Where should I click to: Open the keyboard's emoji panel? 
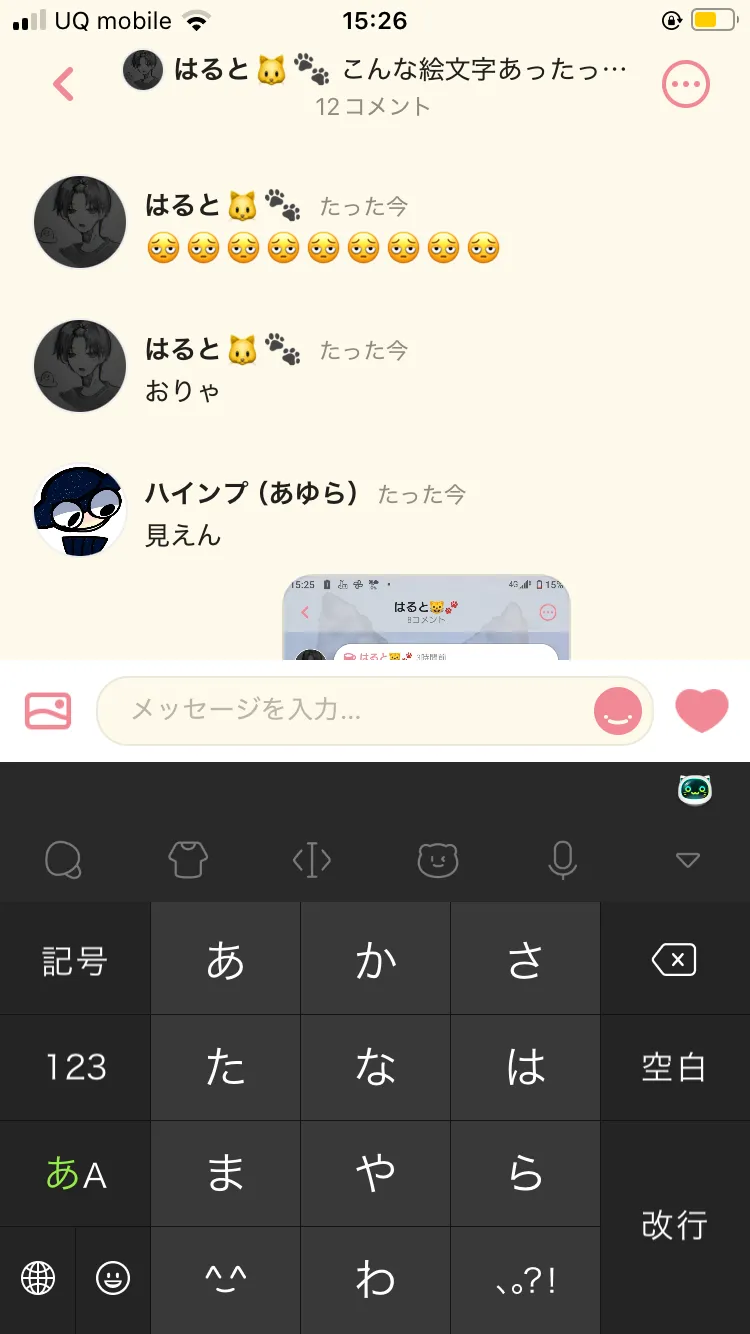[113, 1277]
